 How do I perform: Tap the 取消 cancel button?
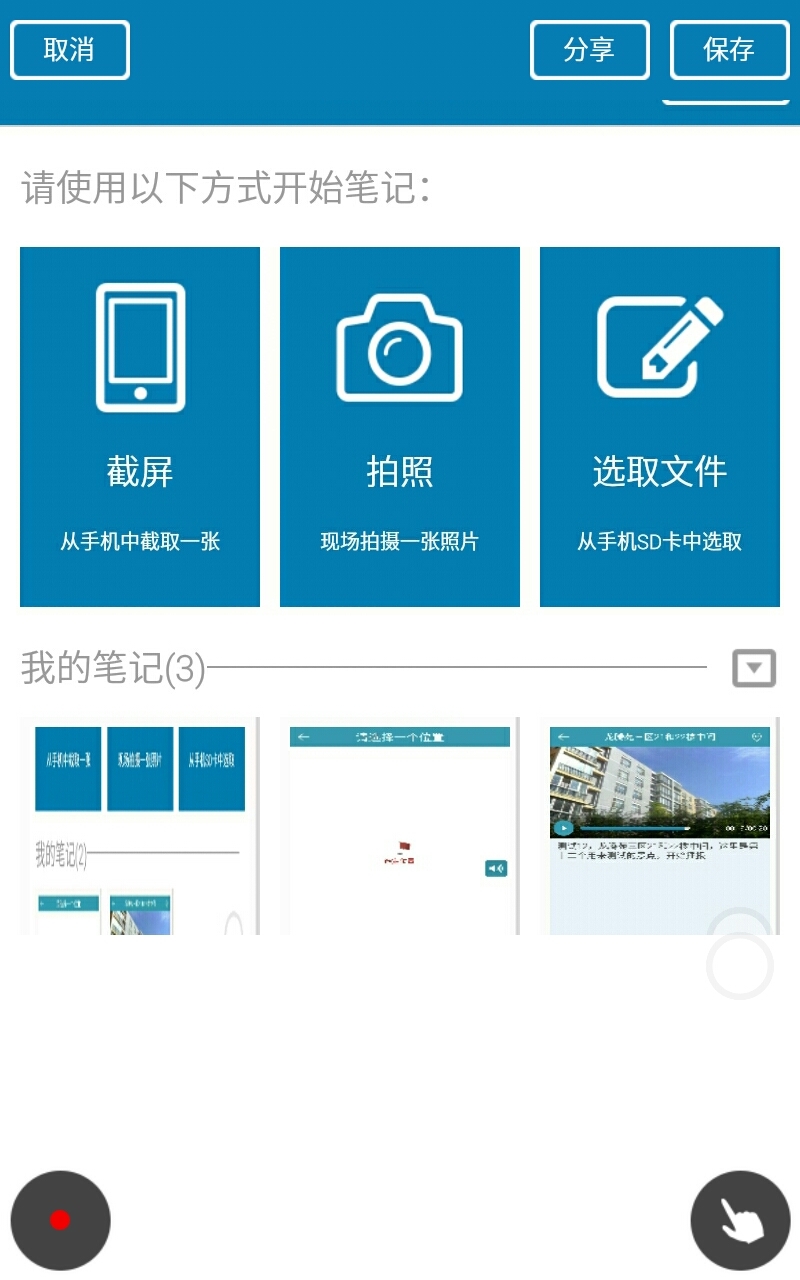point(70,50)
